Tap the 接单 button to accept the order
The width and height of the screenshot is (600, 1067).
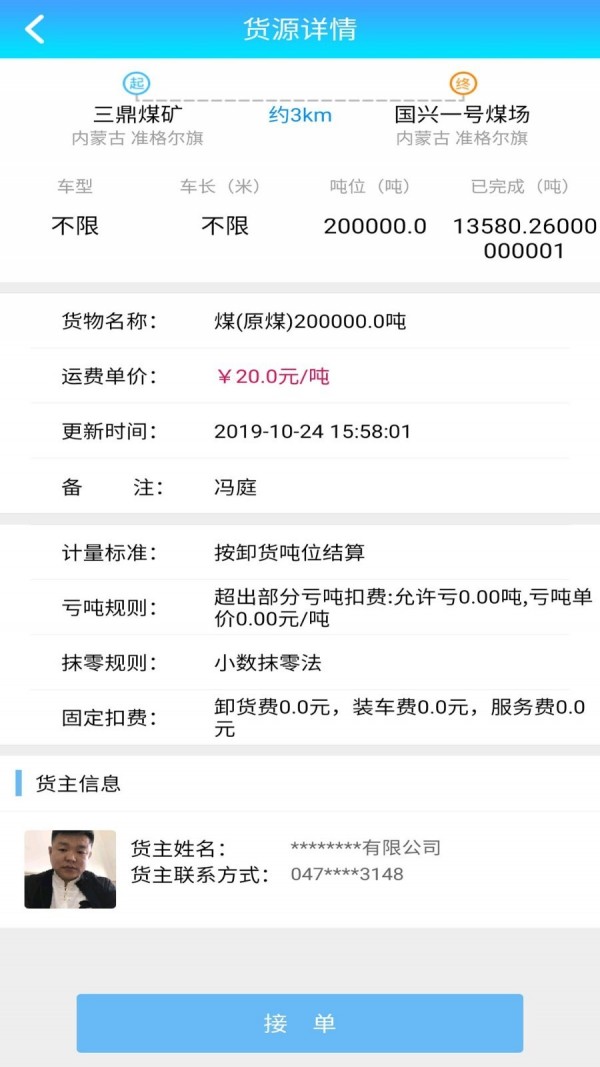(300, 1023)
